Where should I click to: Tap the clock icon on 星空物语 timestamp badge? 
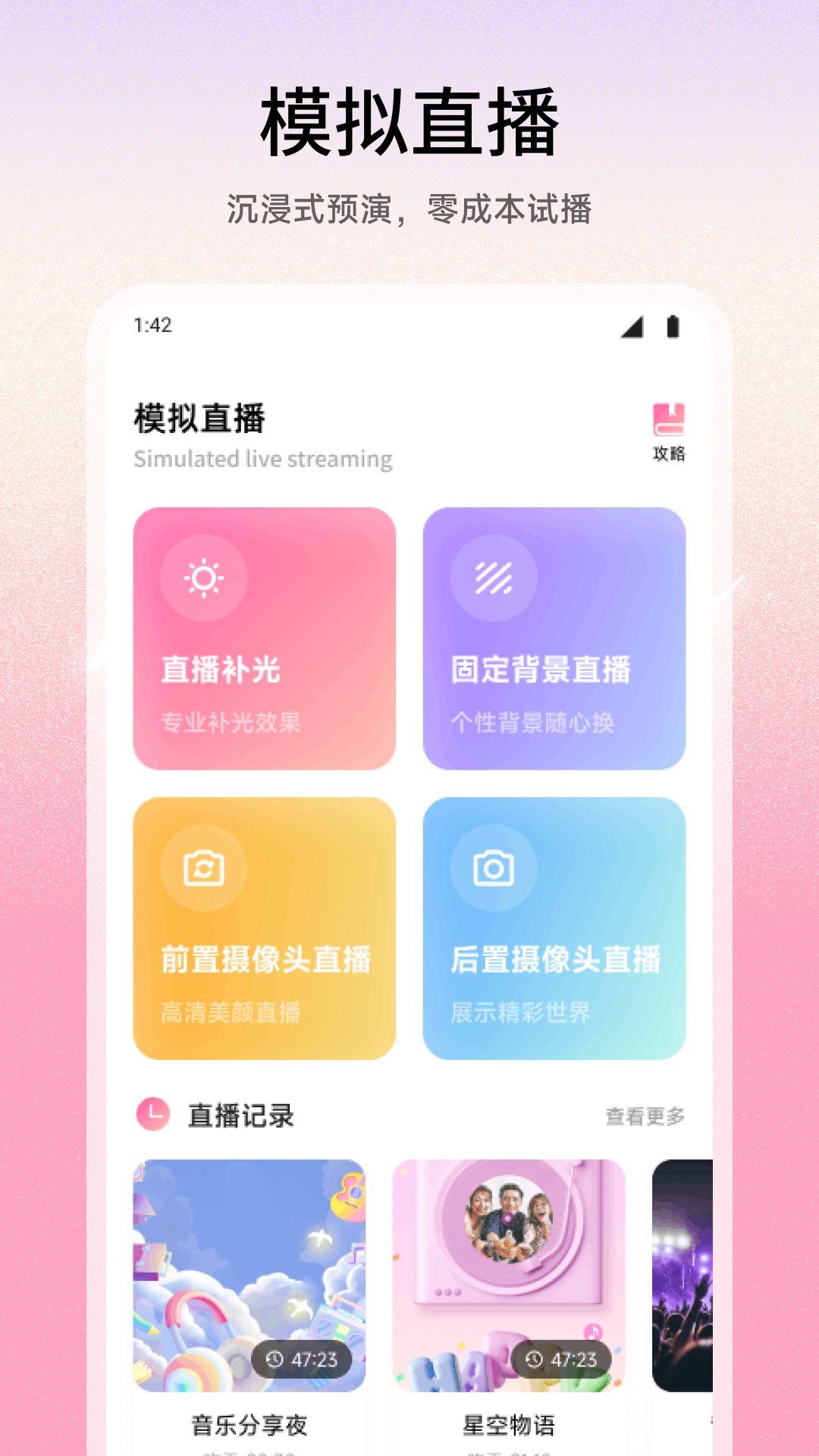point(534,1360)
